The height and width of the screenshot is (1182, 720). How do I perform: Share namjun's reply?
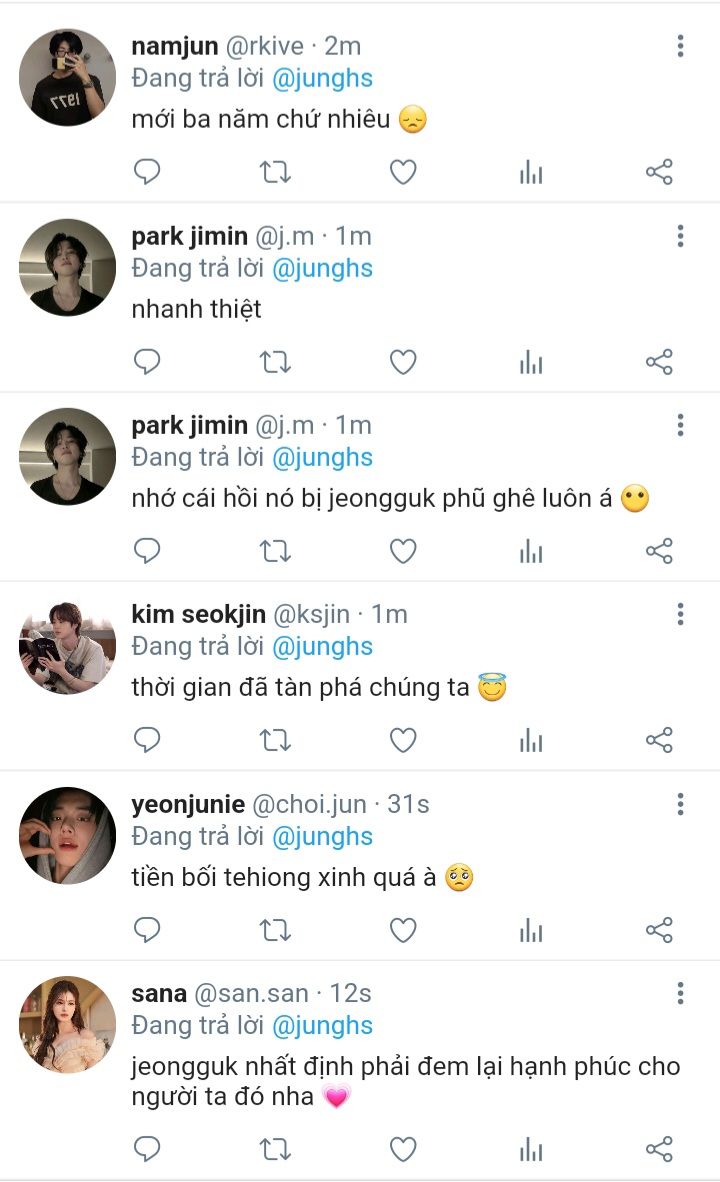[659, 172]
